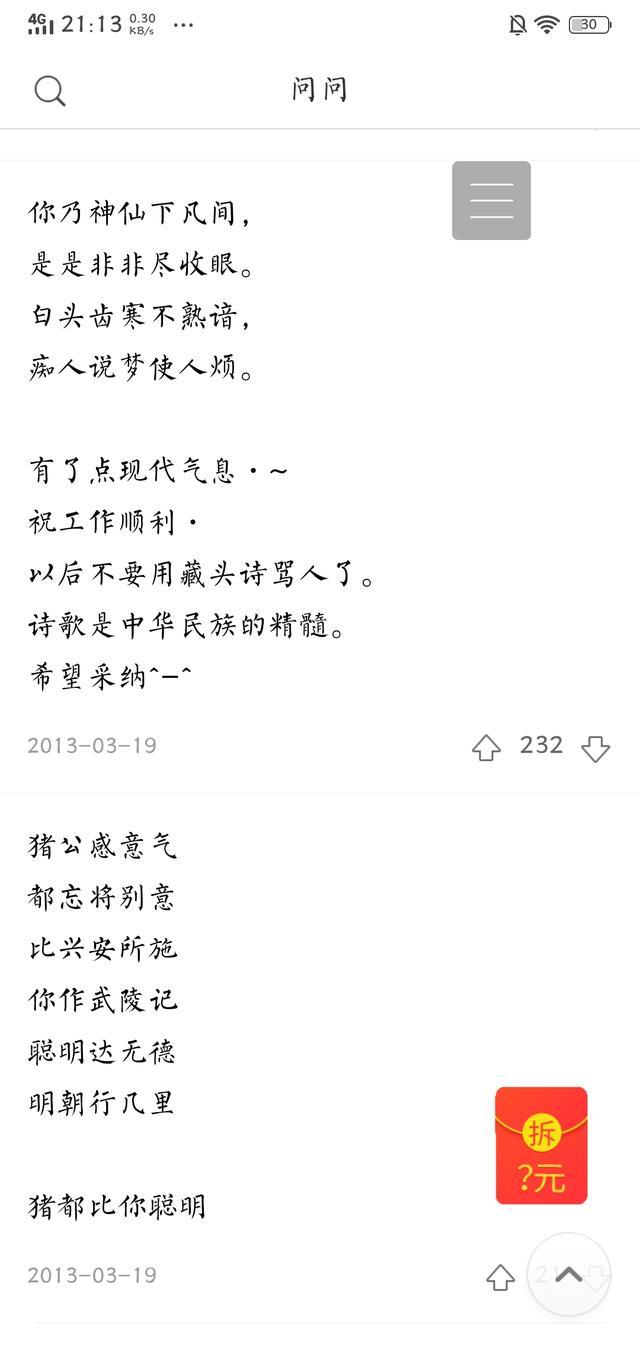This screenshot has width=640, height=1351.
Task: Open the gray hamburger menu button
Action: click(x=491, y=200)
